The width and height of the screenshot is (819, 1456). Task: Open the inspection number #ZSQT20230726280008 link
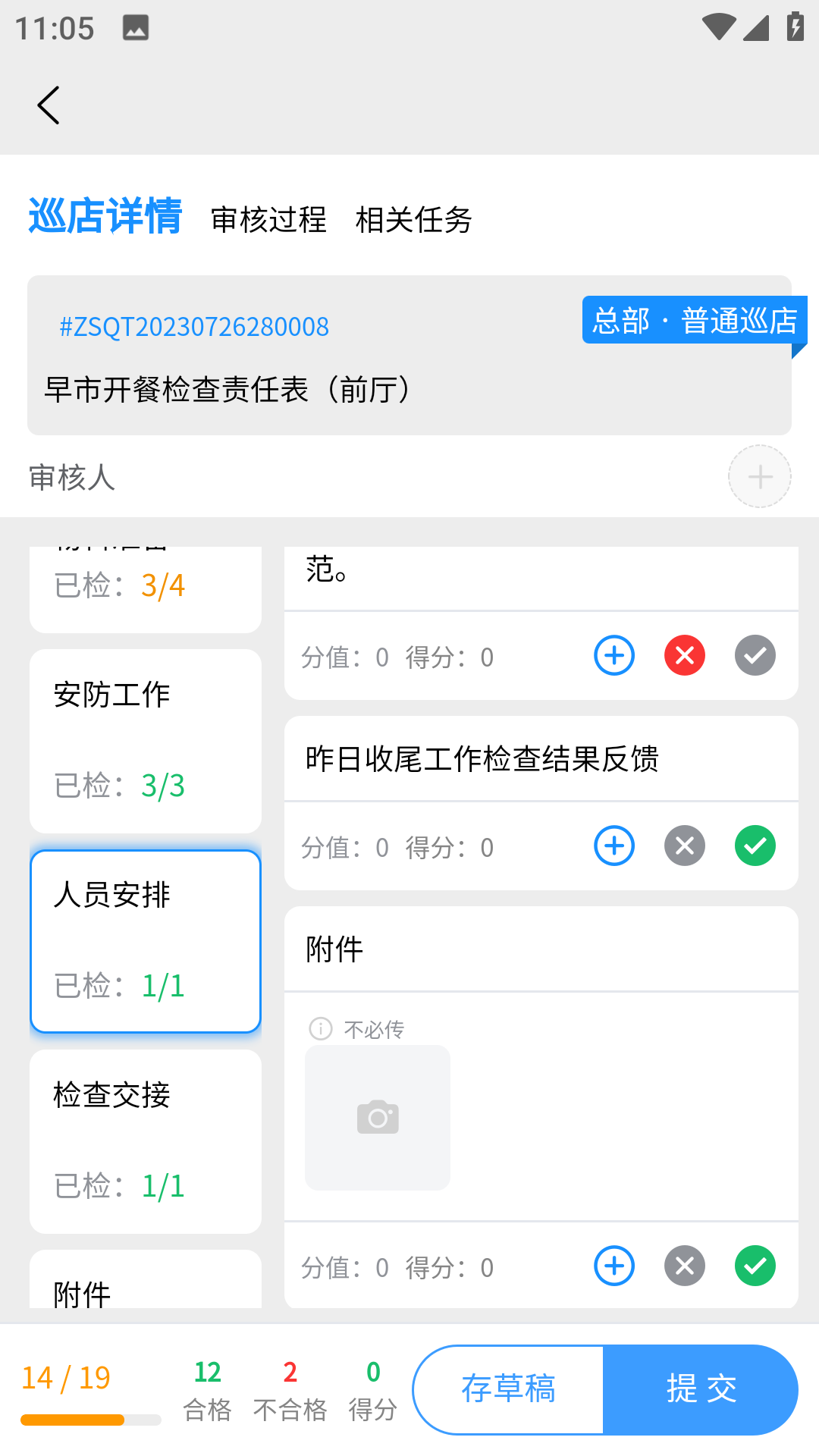(195, 326)
